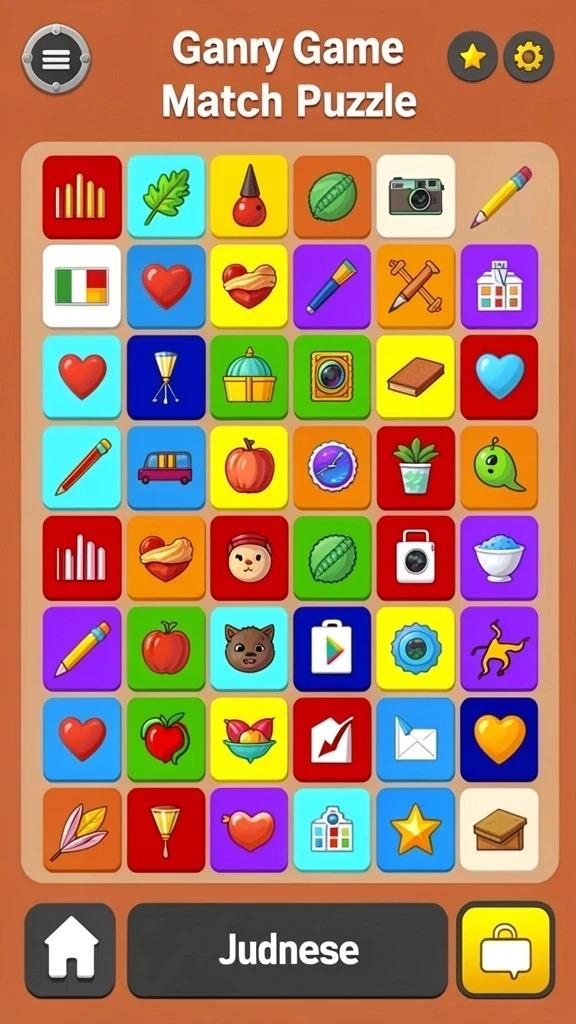This screenshot has height=1024, width=576.
Task: Open settings via the gear icon
Action: tap(528, 59)
